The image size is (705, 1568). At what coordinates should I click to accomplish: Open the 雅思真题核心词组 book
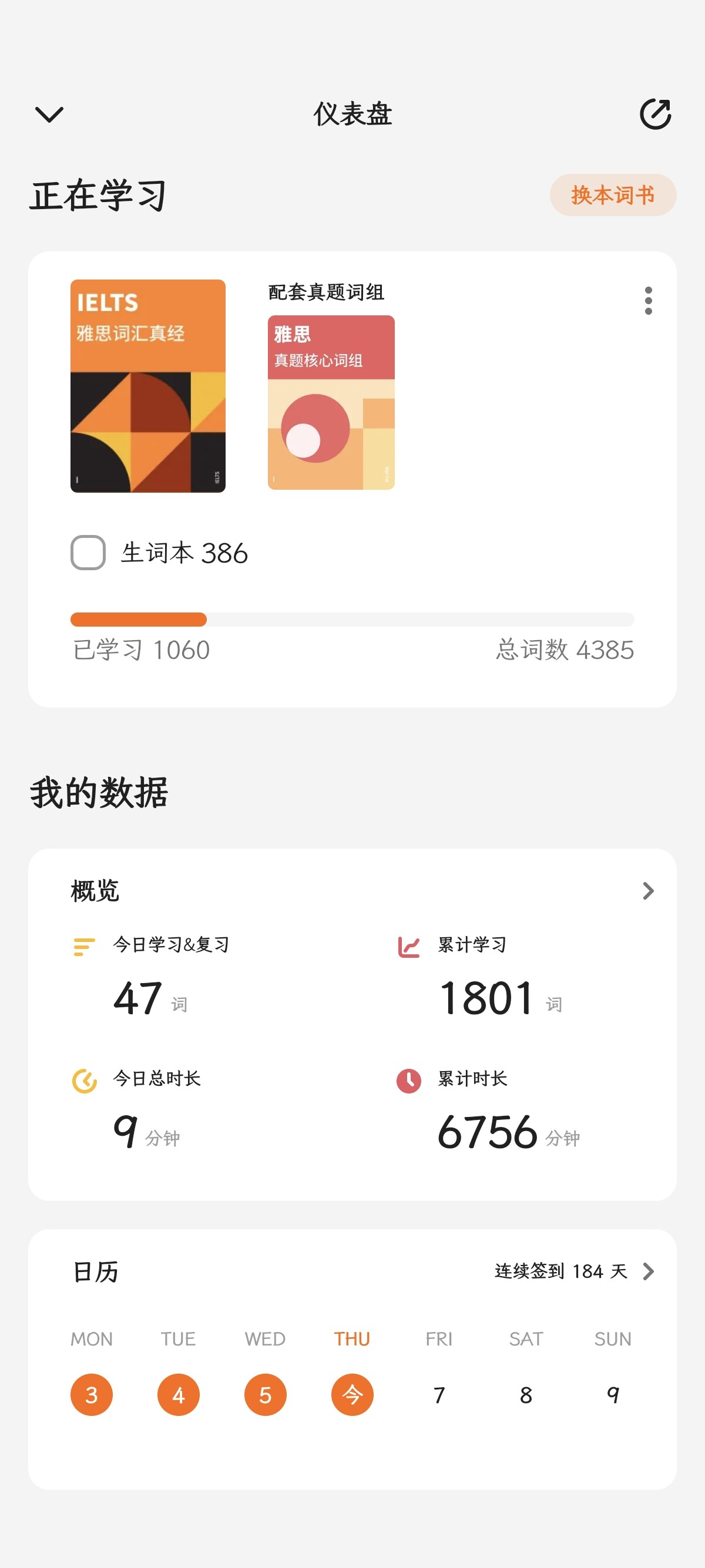[x=331, y=402]
